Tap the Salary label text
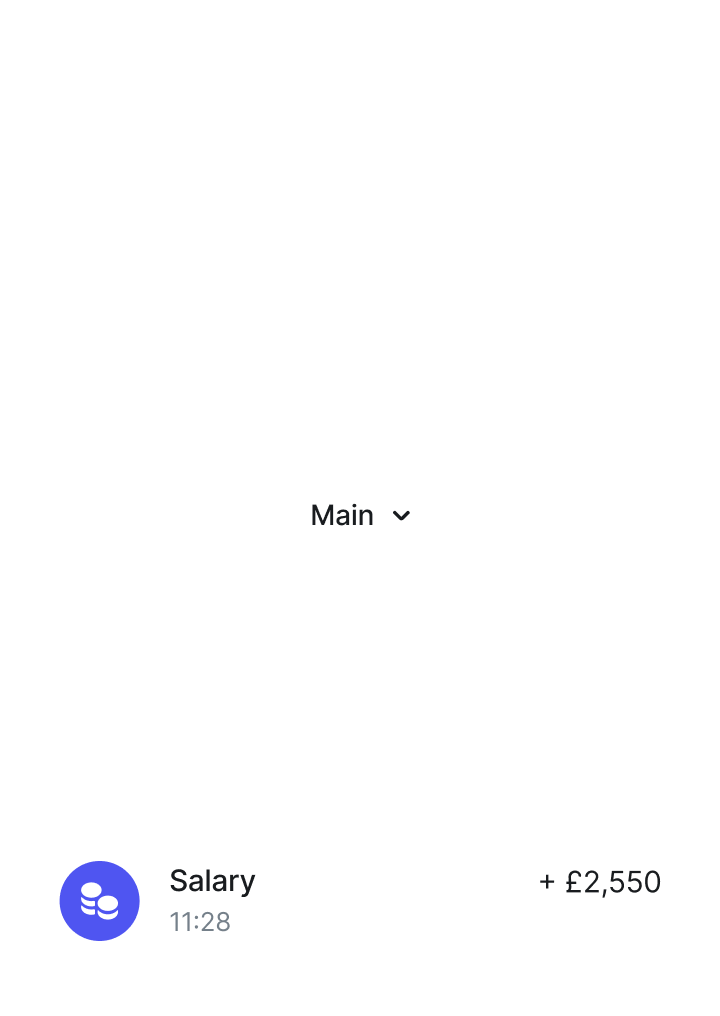Viewport: 720px width, 1016px height. tap(212, 881)
